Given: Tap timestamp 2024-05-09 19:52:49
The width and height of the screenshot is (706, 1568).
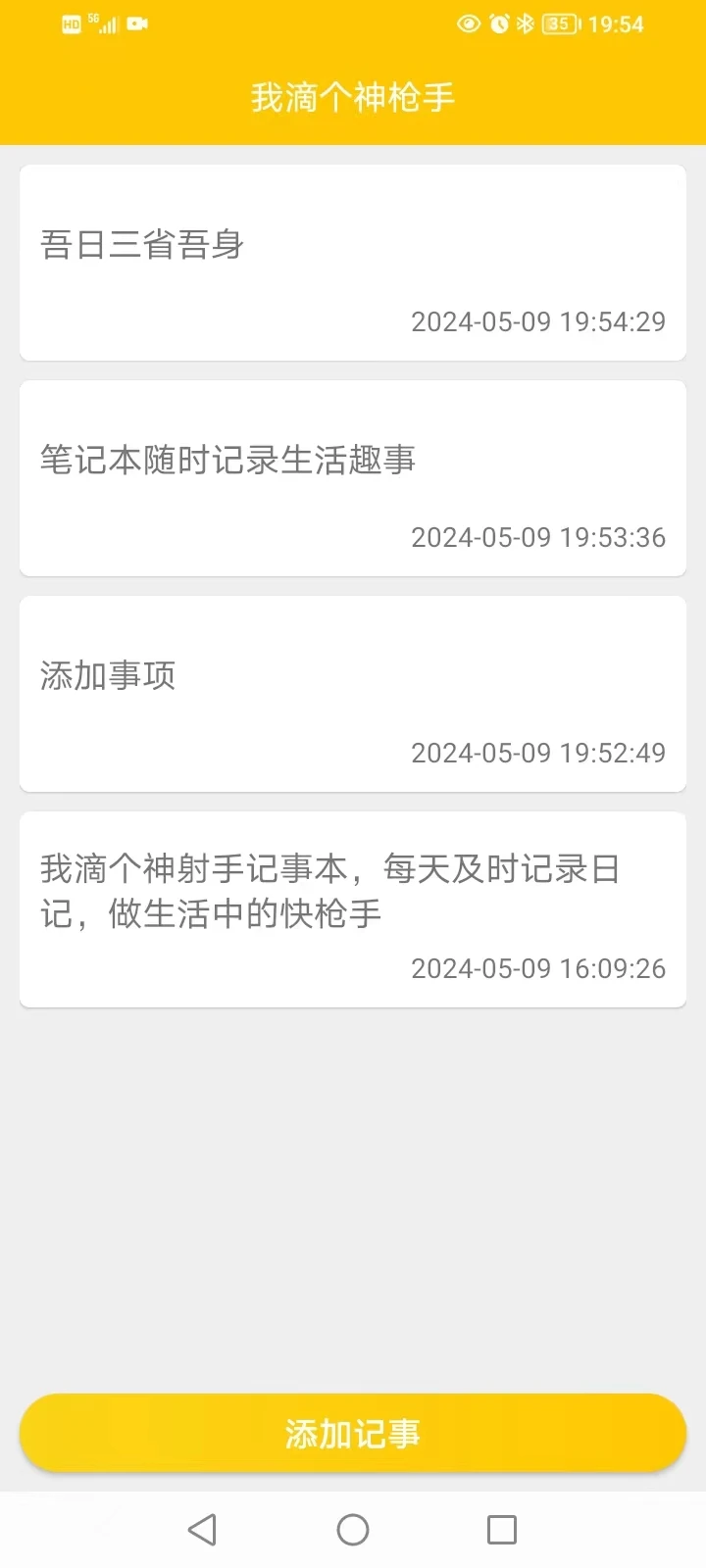Looking at the screenshot, I should coord(539,753).
